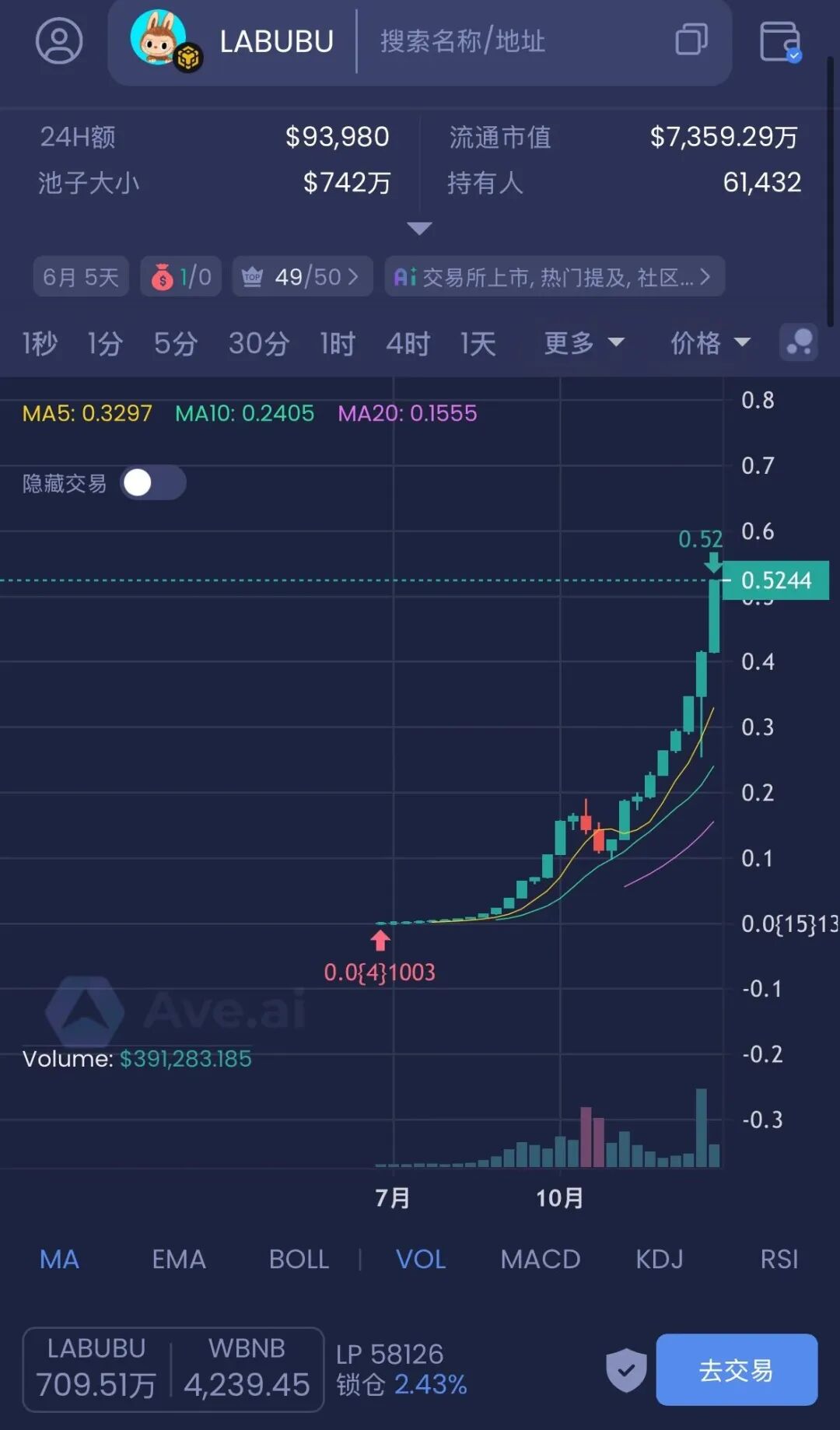The width and height of the screenshot is (840, 1430).
Task: Select the MACD indicator tab
Action: click(x=540, y=1260)
